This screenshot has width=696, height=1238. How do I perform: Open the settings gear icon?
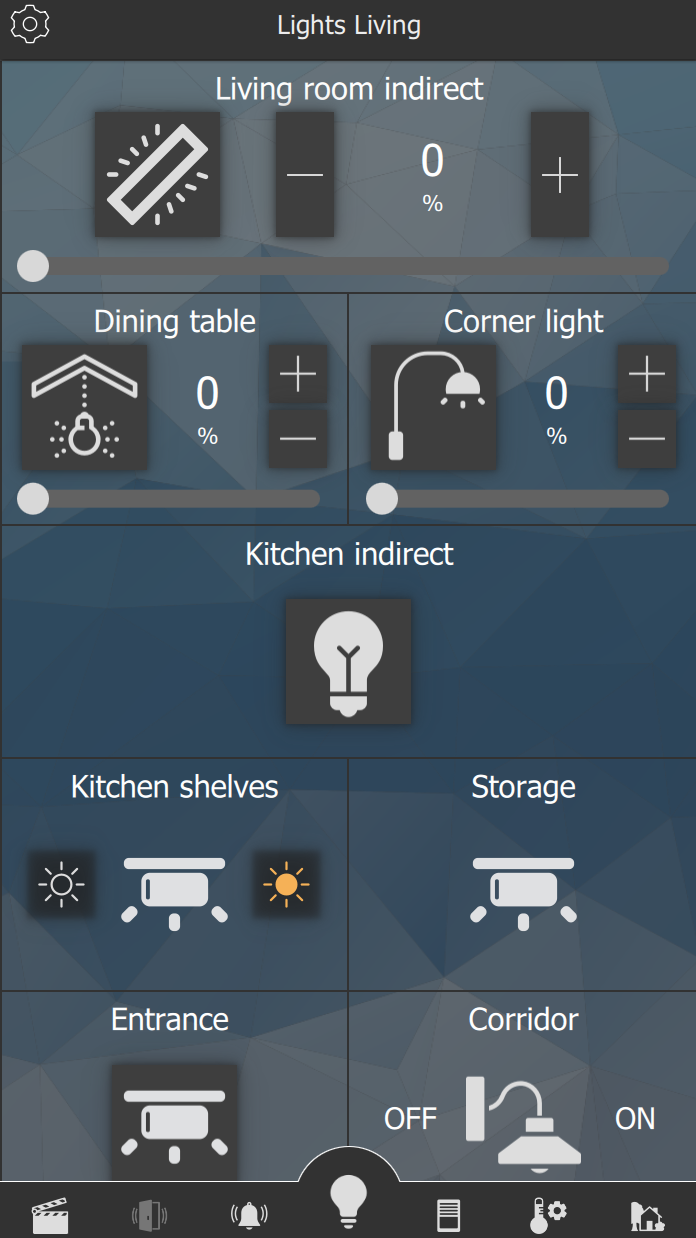(x=30, y=24)
